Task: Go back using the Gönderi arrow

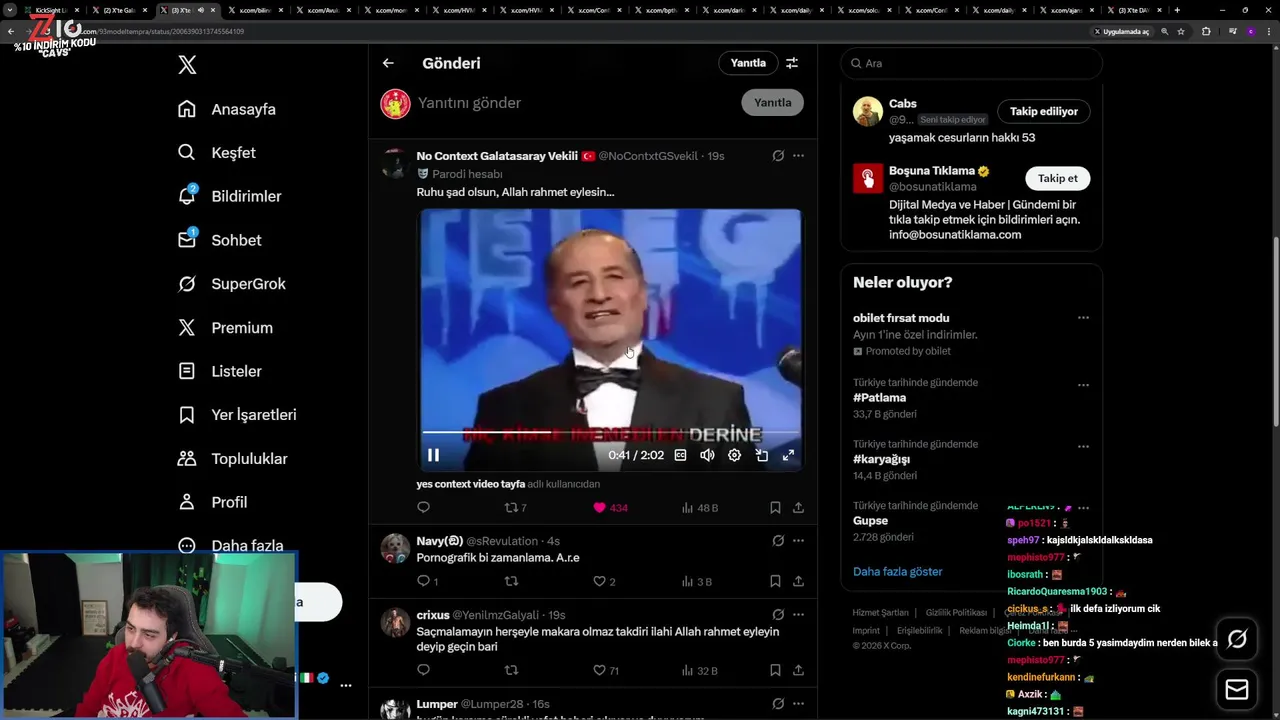Action: 388,63
